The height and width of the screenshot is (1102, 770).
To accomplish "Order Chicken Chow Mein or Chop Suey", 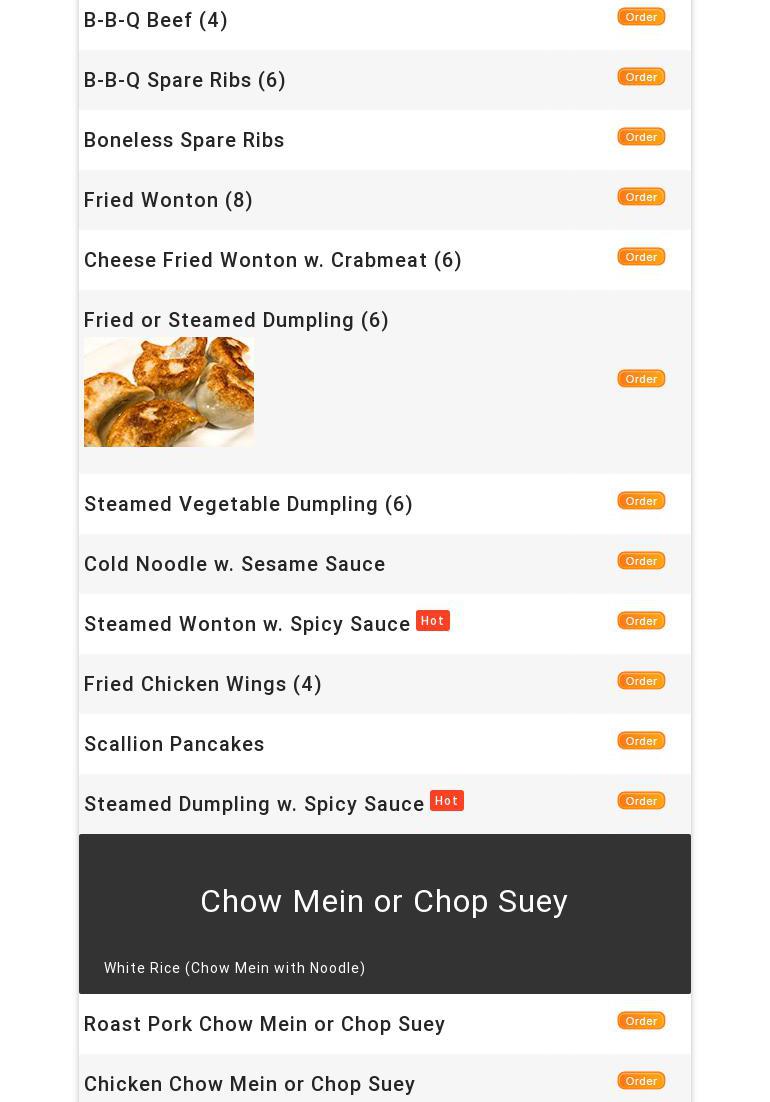I will coord(641,1081).
